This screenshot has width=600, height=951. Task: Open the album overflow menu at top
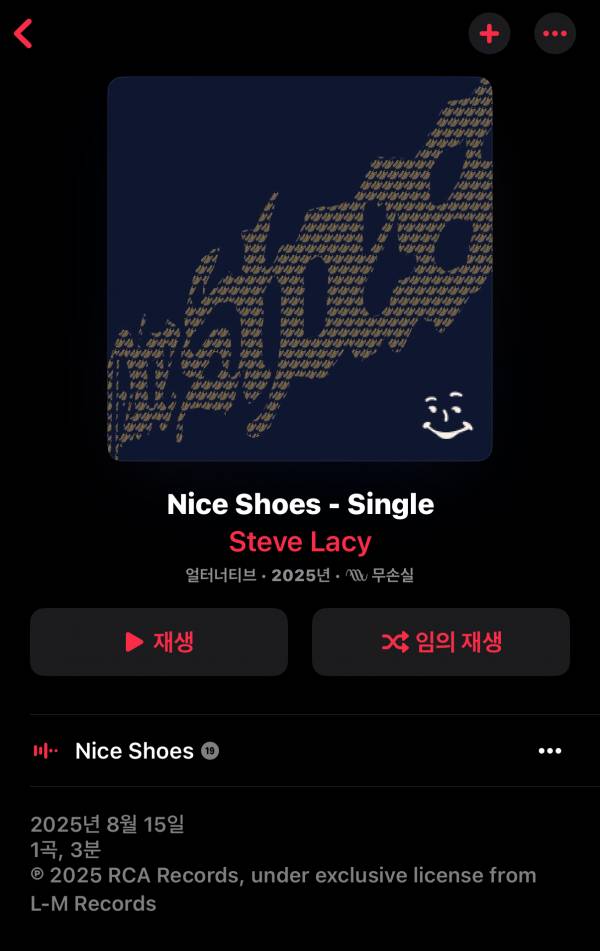pos(554,34)
